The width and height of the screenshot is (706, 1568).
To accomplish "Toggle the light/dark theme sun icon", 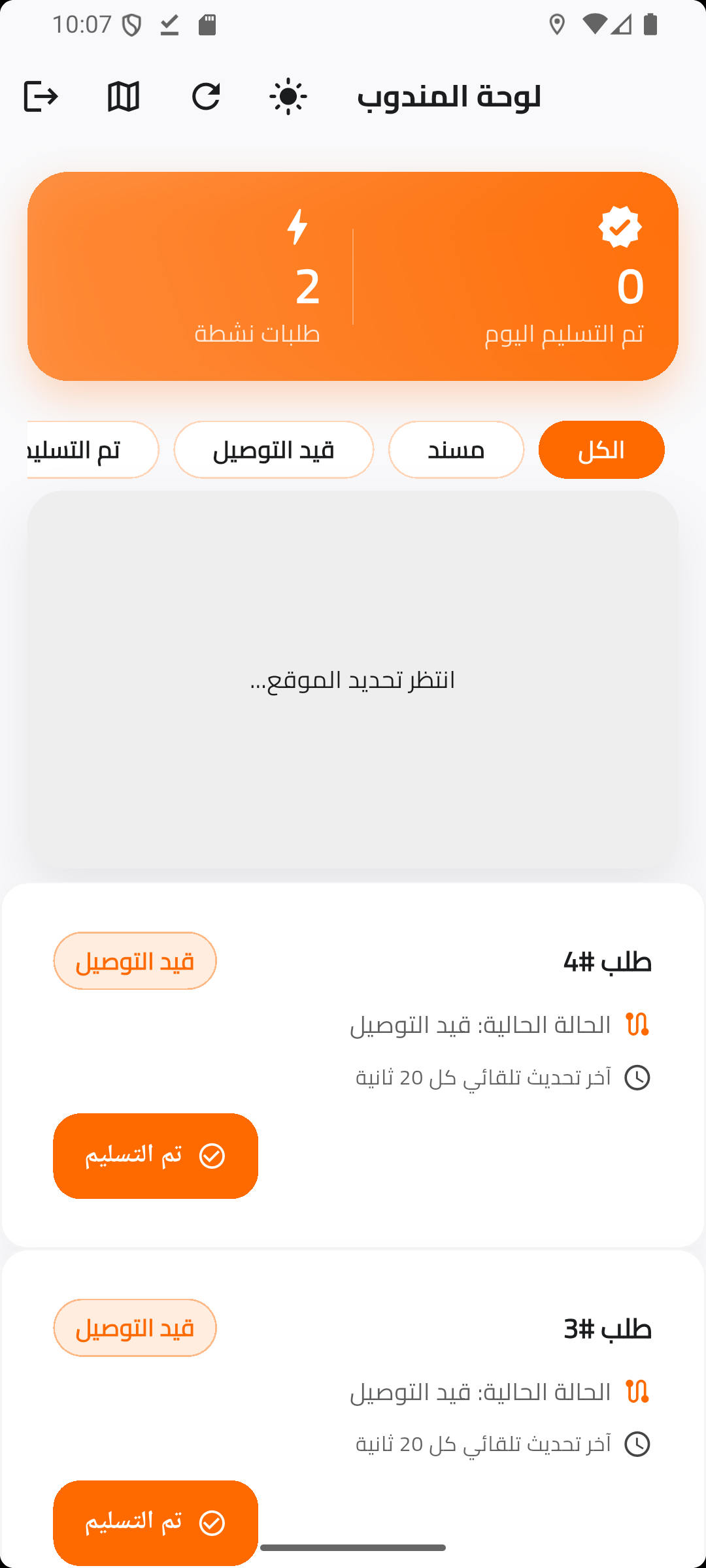I will 288,97.
